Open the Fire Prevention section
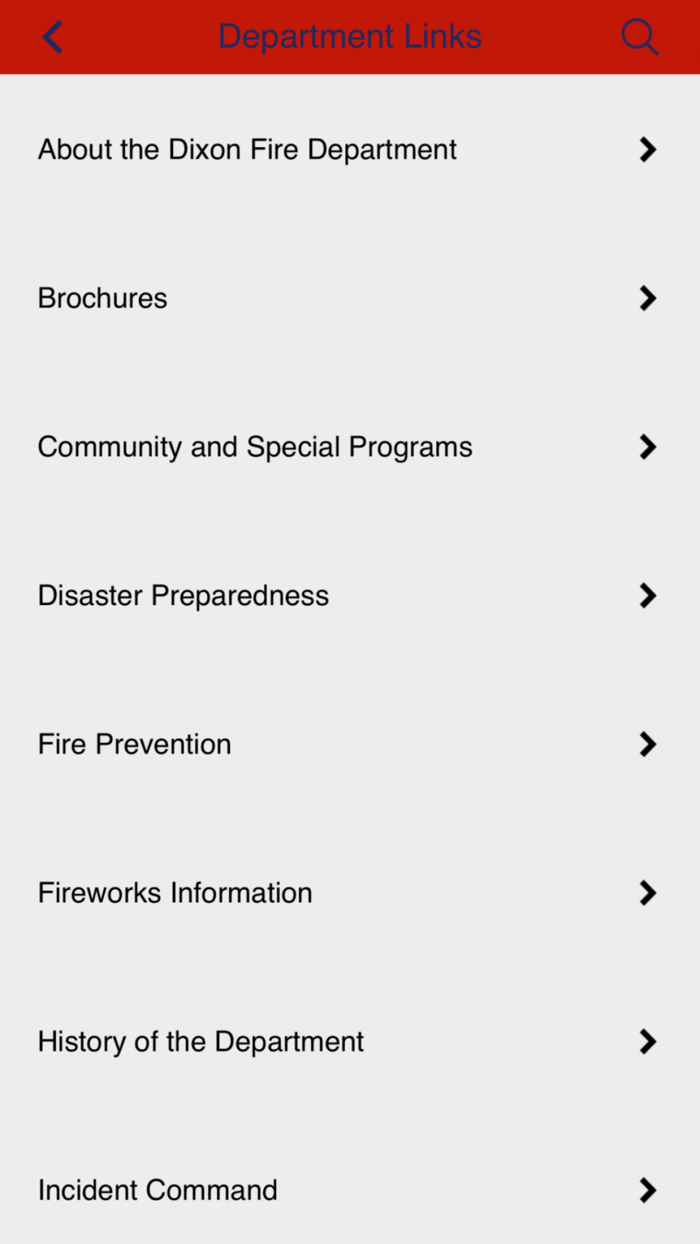 pos(135,744)
